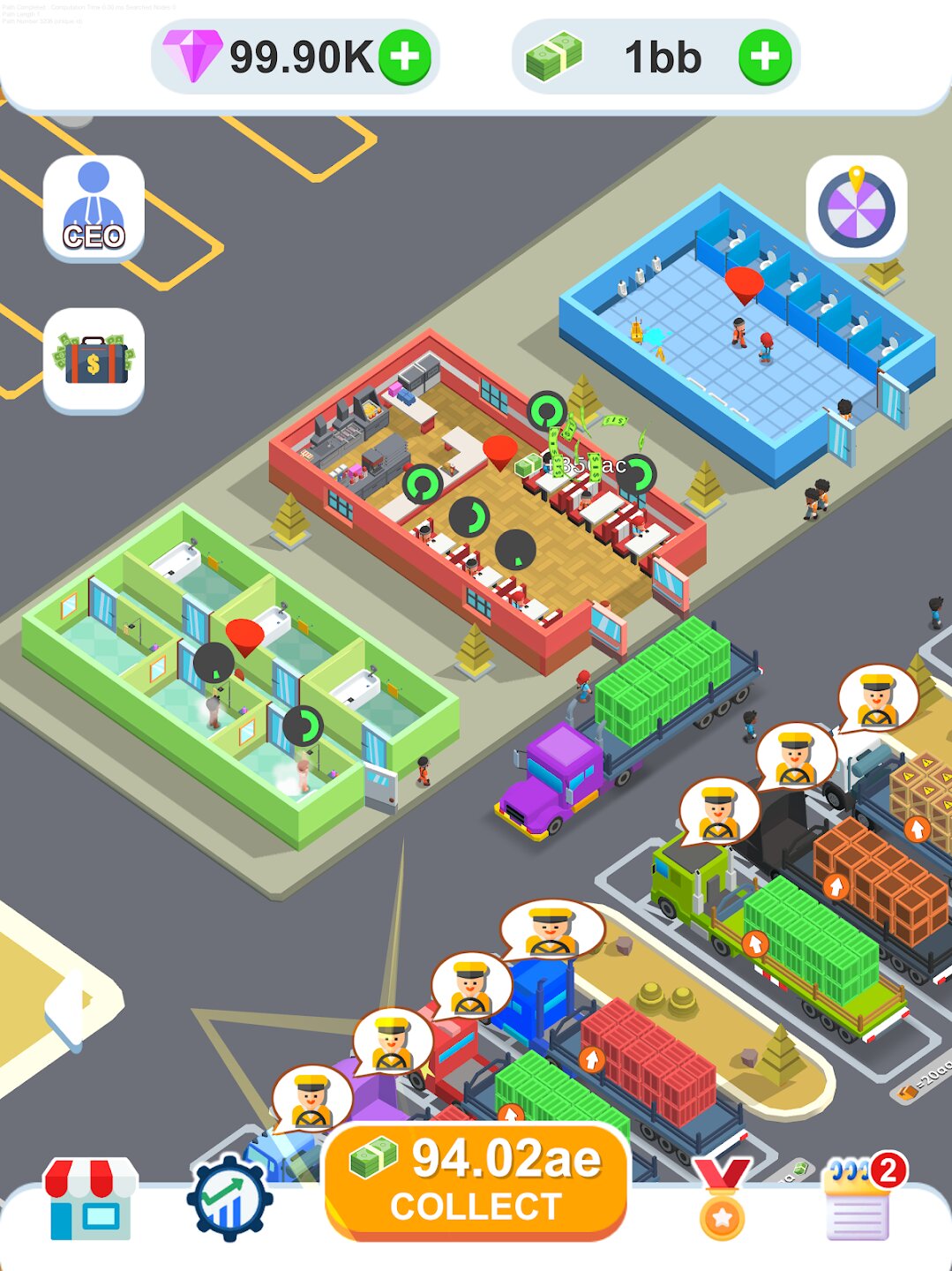Open the money briefcase offer
952x1271 pixels.
[94, 359]
